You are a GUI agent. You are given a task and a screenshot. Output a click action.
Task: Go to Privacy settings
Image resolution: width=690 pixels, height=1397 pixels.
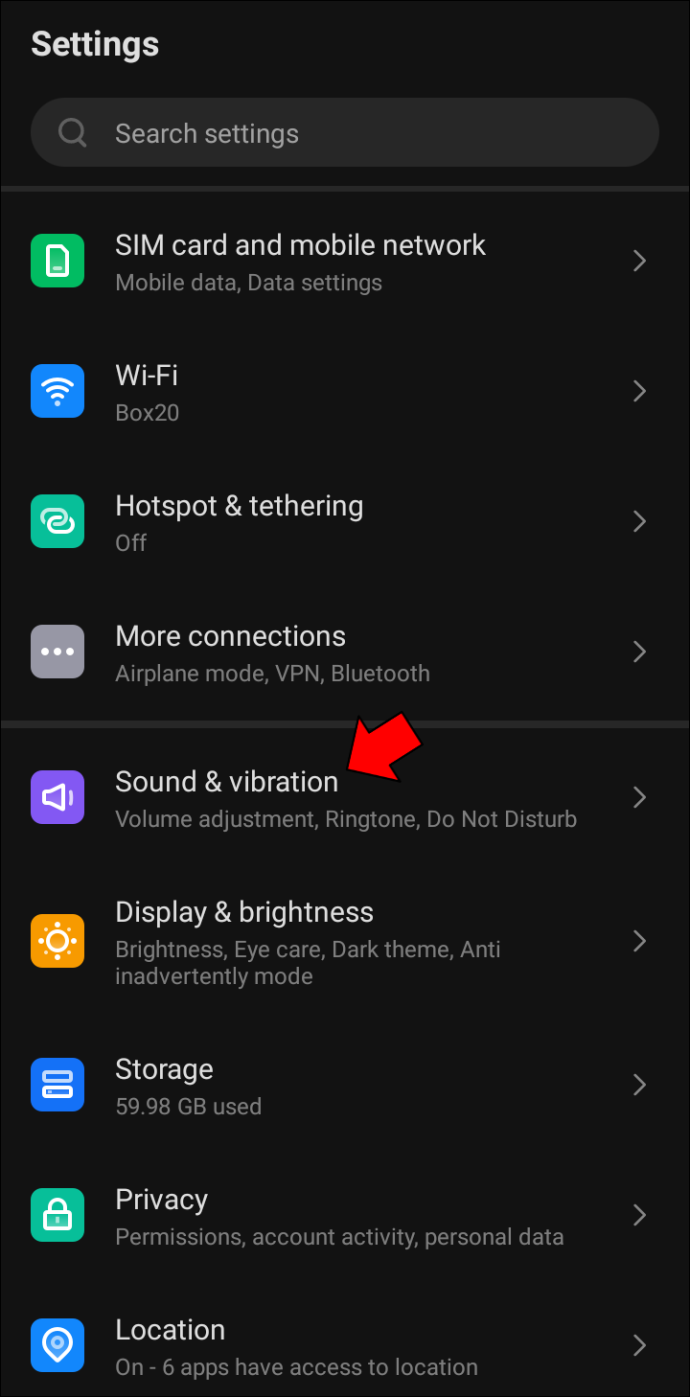(300, 1216)
